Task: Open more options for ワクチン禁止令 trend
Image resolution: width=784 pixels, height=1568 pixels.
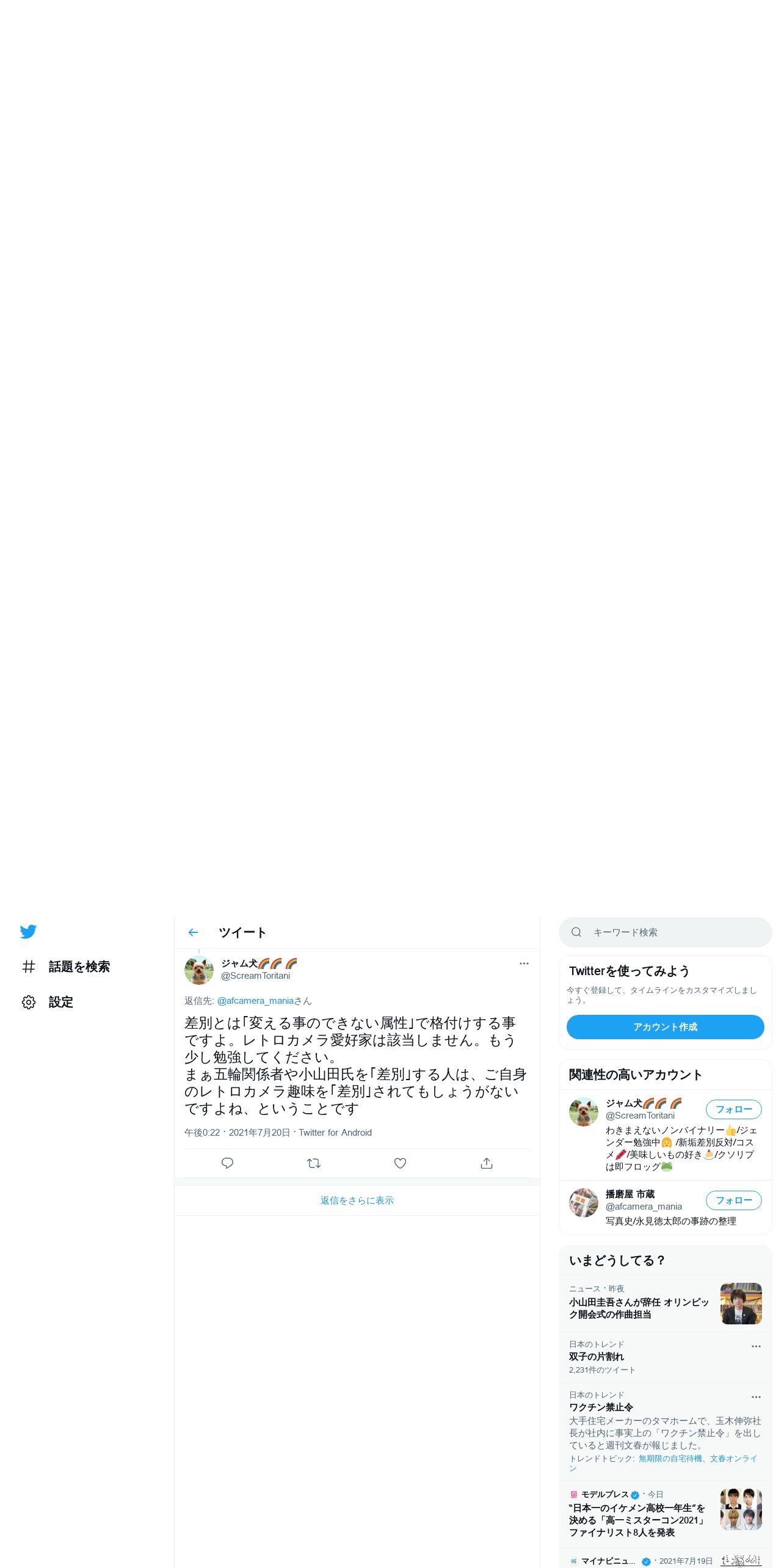Action: pos(756,1397)
